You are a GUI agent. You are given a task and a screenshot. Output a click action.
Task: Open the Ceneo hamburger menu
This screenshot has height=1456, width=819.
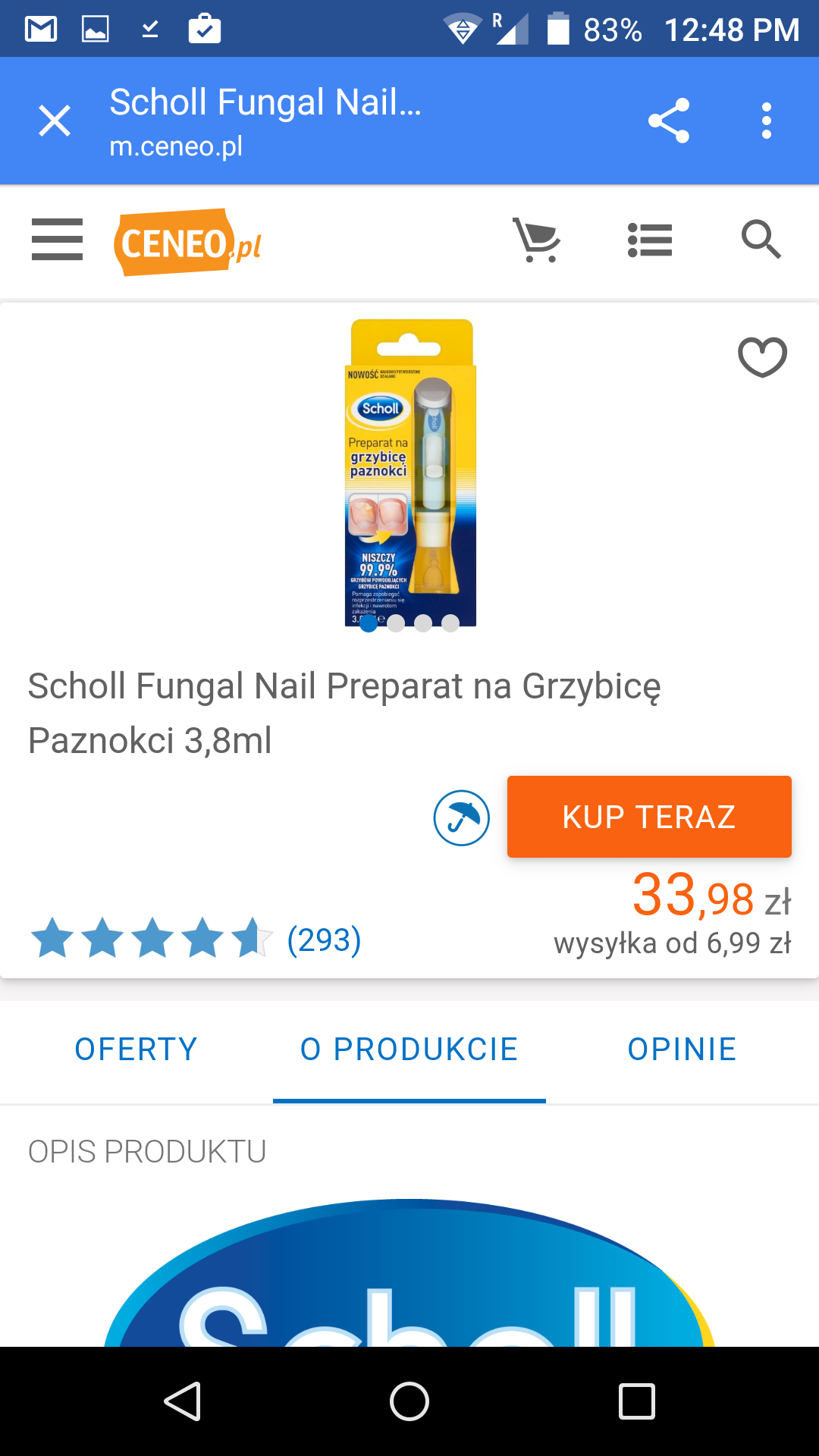pyautogui.click(x=57, y=240)
